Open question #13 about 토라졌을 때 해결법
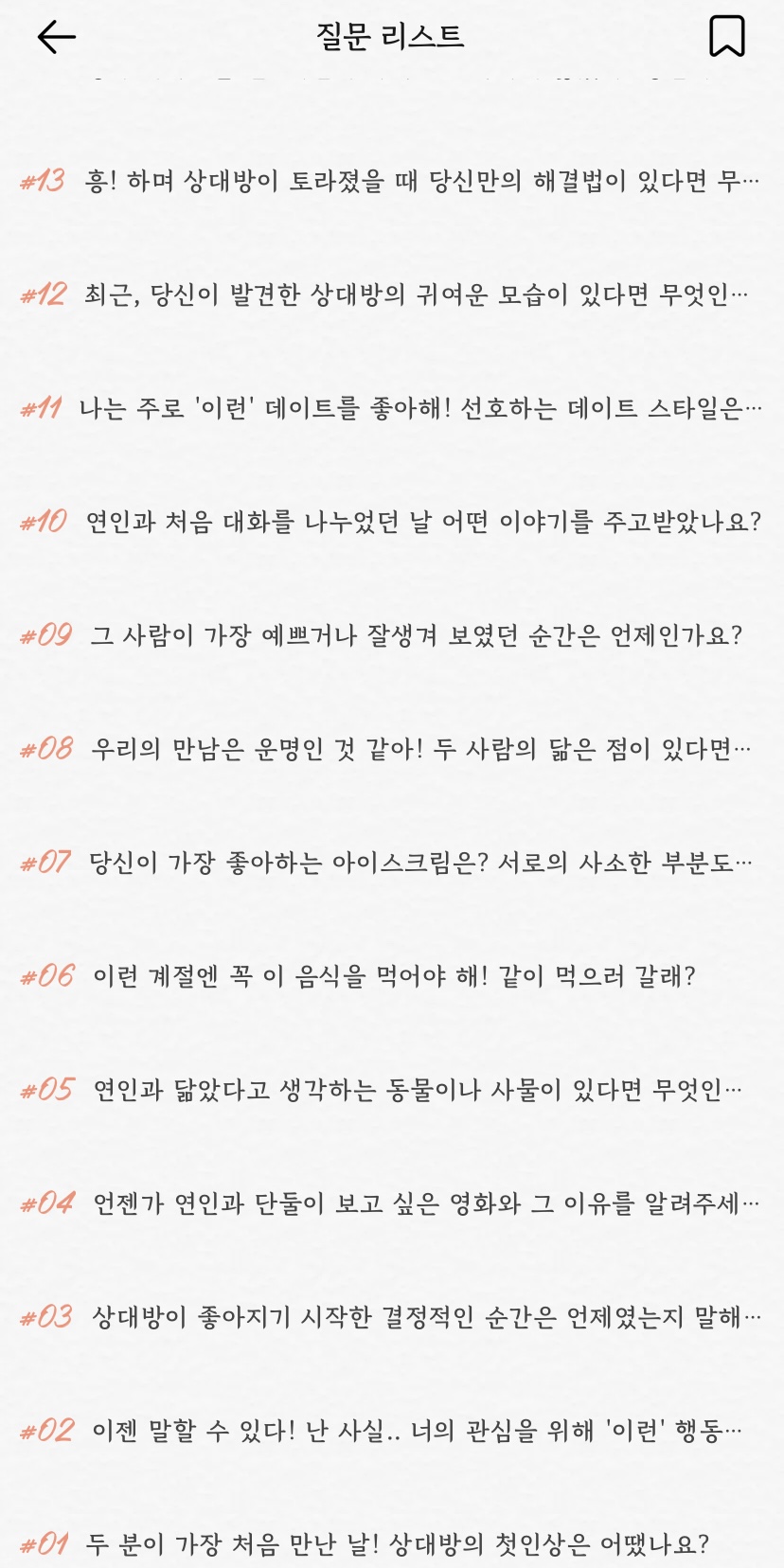784x1568 pixels. pos(392,180)
